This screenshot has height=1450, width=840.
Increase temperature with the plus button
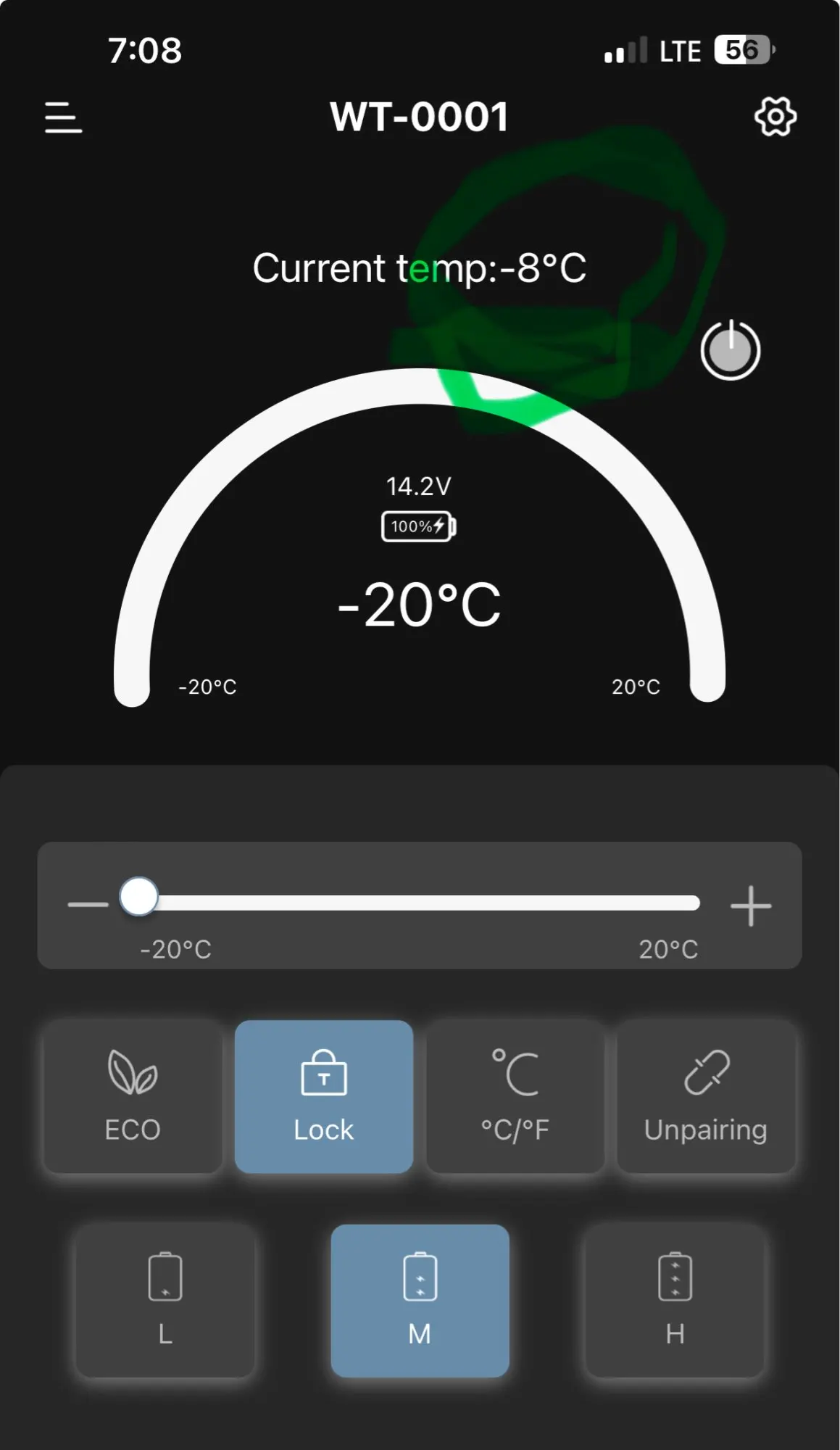click(x=751, y=906)
